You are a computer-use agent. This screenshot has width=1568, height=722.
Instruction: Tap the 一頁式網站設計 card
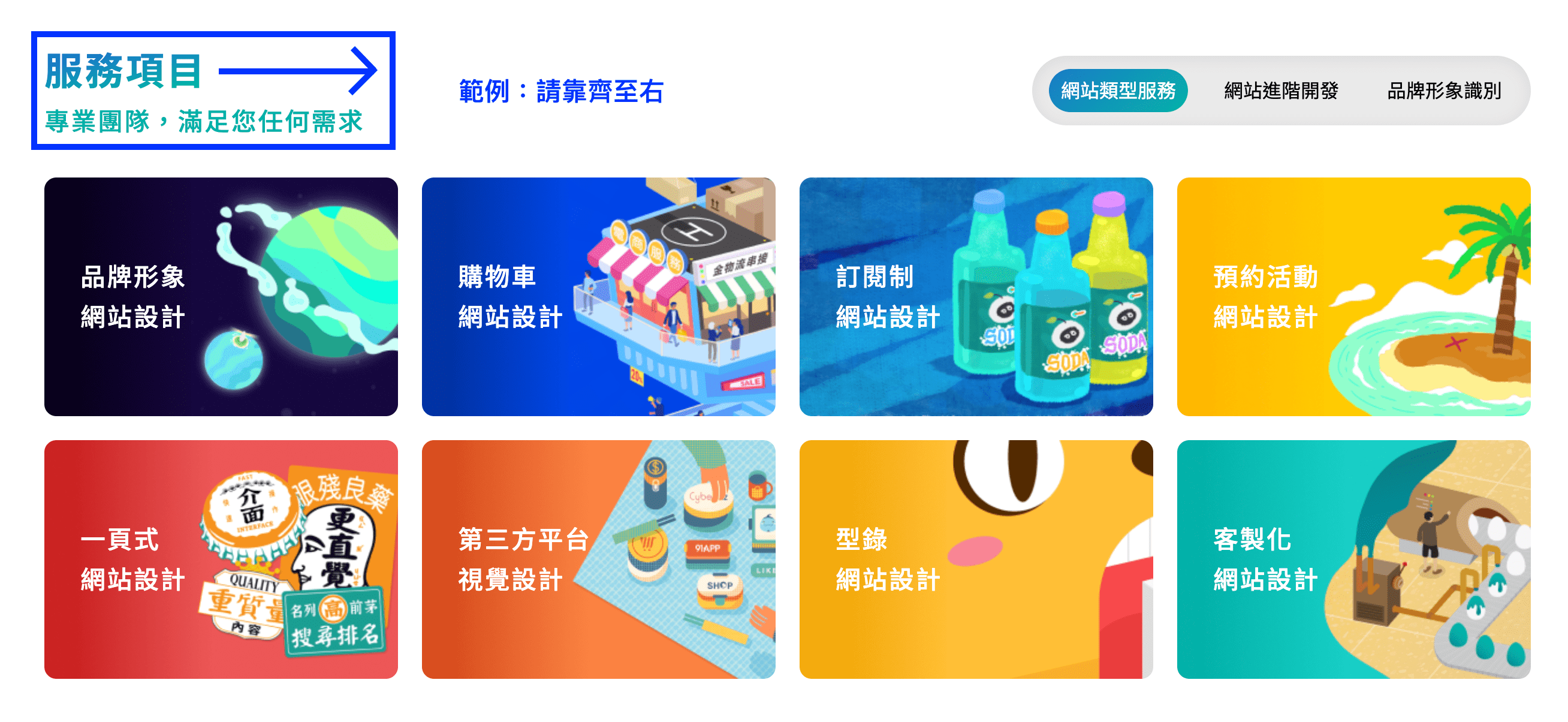[x=221, y=559]
